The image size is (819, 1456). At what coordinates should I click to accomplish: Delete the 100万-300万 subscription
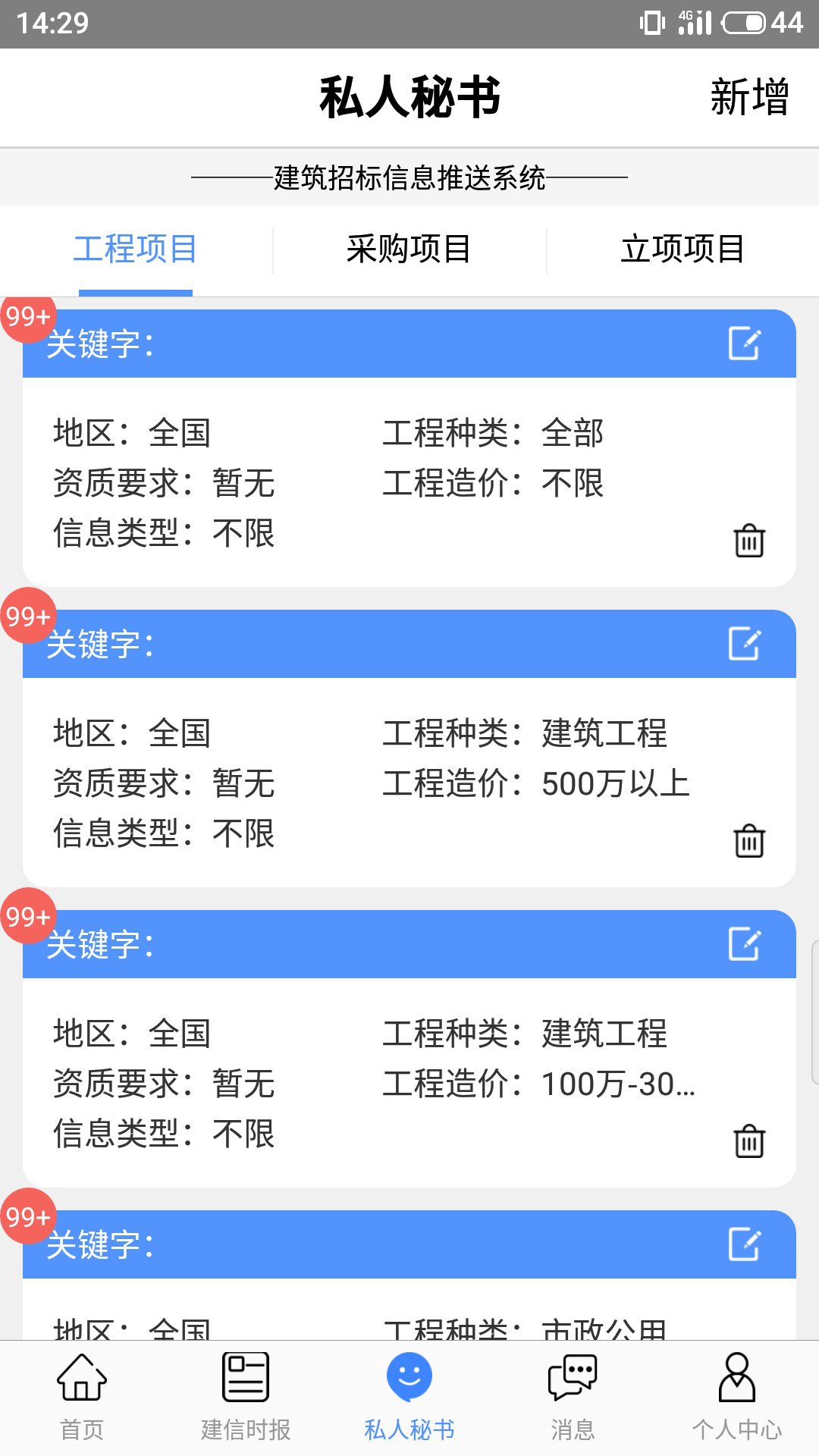(x=749, y=1140)
